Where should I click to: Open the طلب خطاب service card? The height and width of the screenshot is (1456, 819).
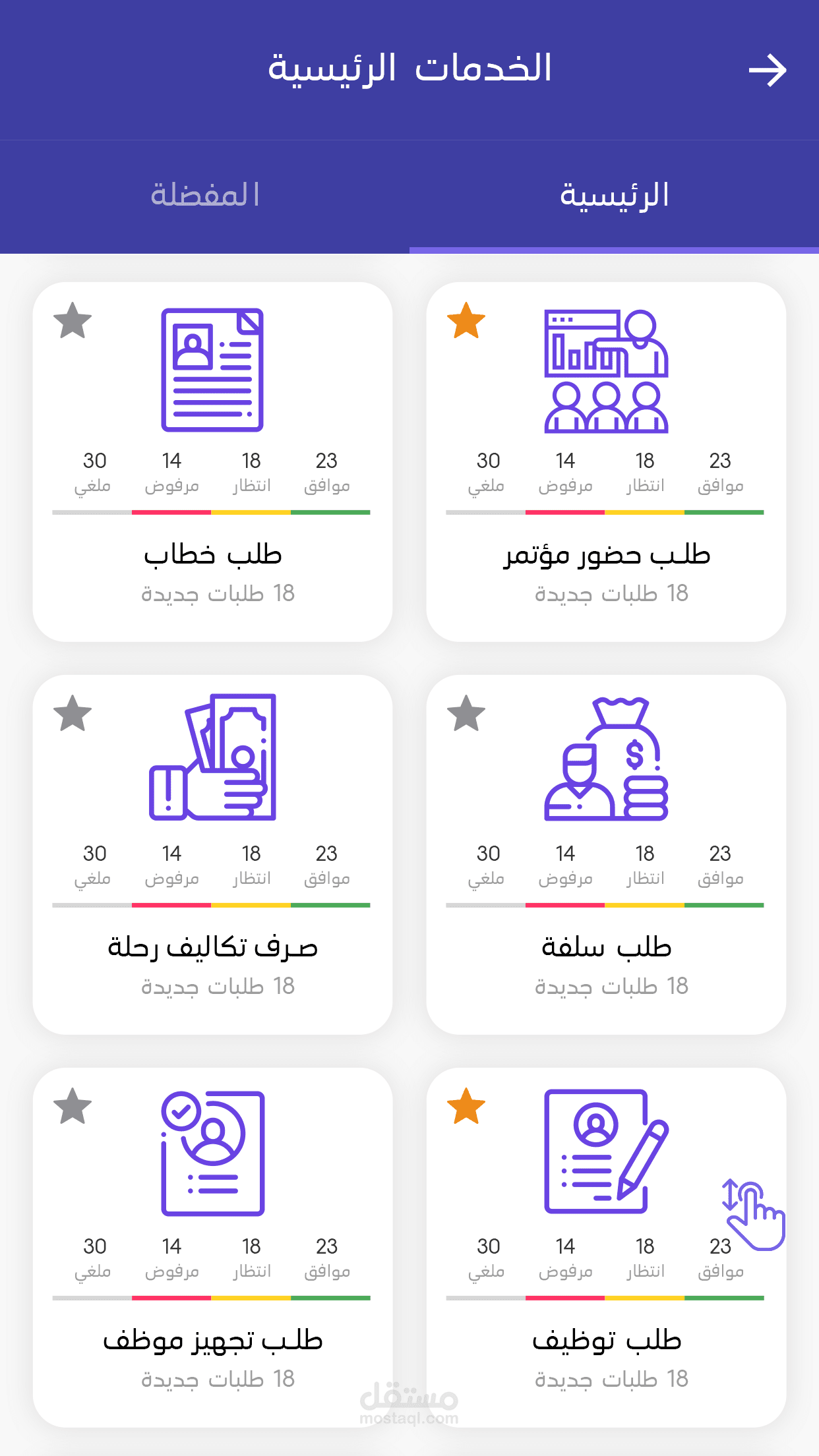click(x=212, y=554)
